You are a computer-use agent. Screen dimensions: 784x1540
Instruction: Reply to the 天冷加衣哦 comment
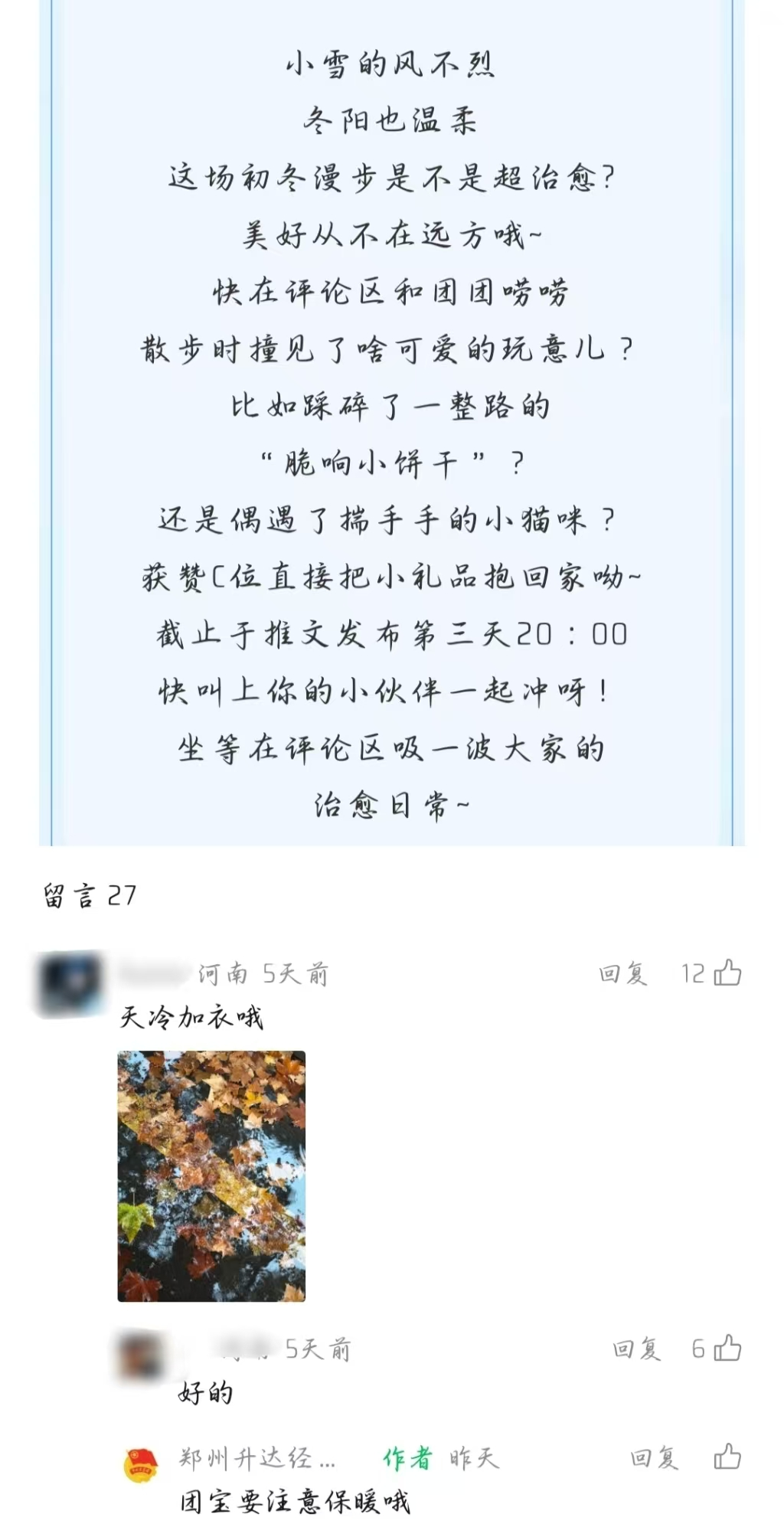(x=622, y=974)
